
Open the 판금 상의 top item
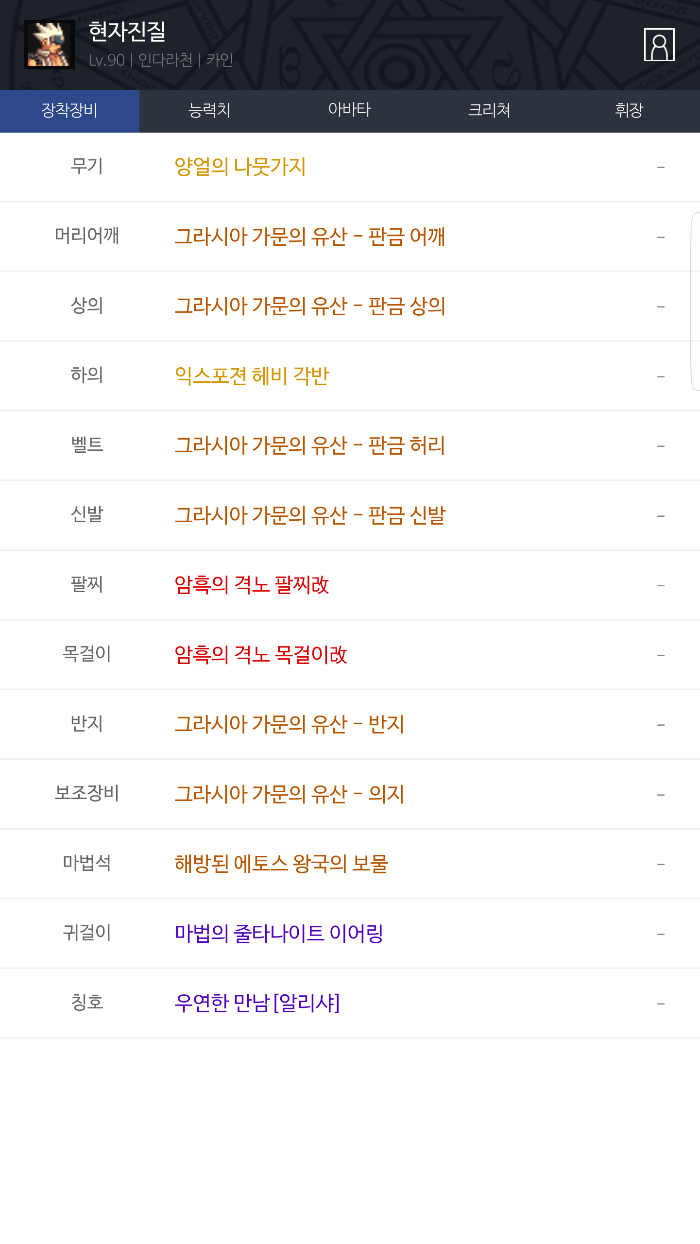310,306
